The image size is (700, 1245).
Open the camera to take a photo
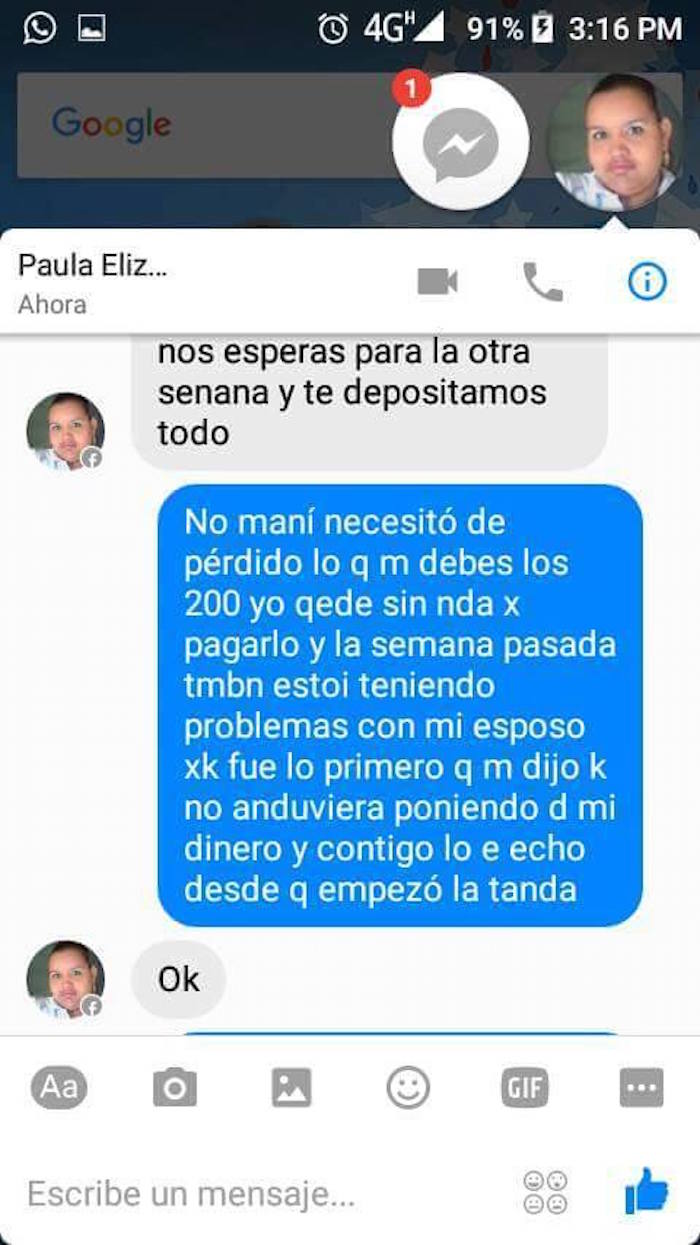175,1087
